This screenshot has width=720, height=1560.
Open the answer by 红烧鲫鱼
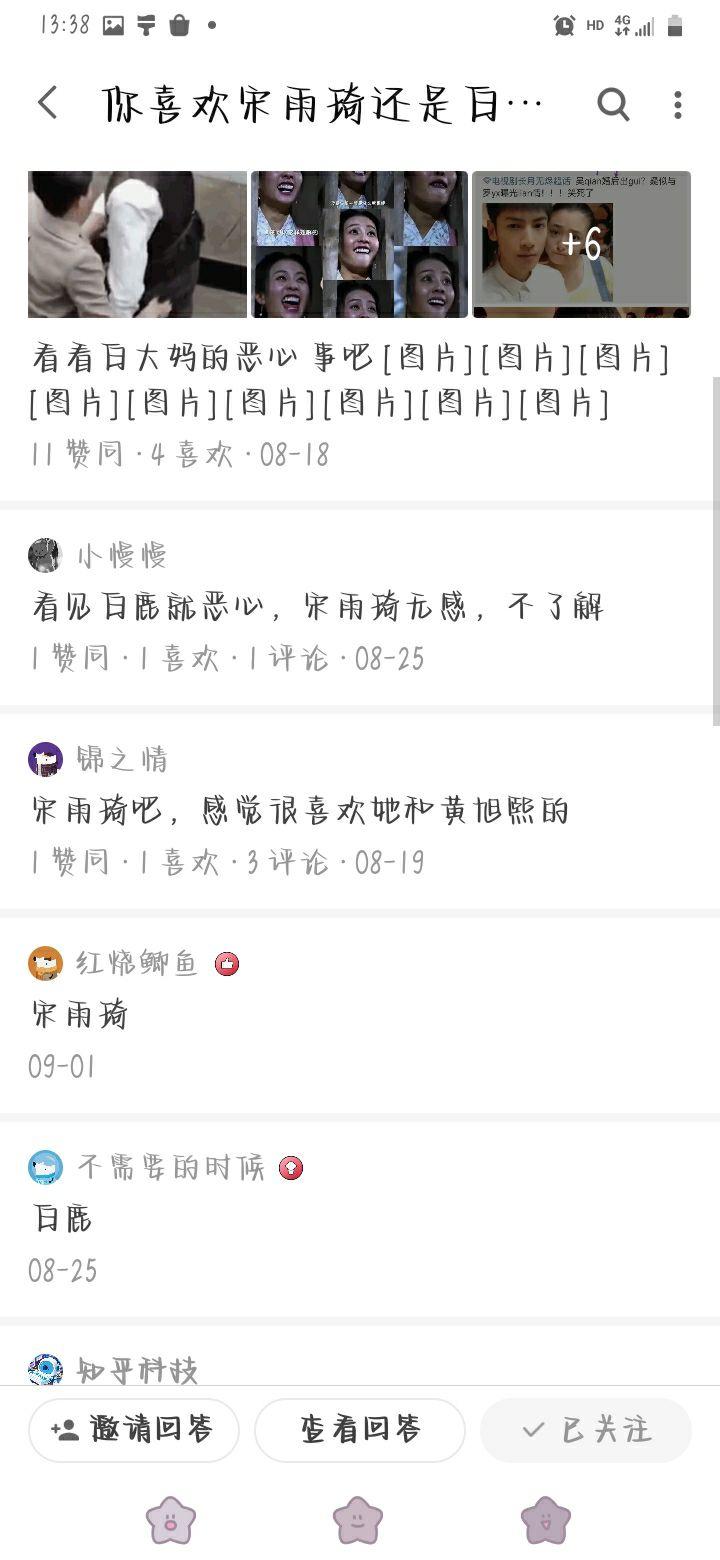click(80, 1015)
